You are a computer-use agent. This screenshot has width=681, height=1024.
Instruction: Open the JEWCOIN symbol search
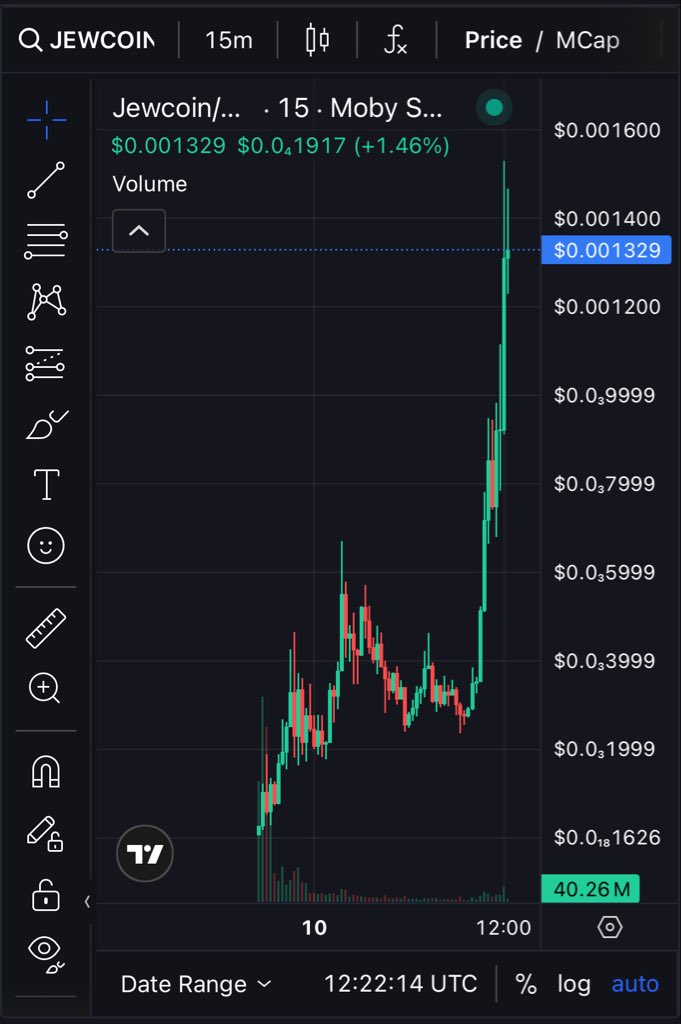point(88,40)
